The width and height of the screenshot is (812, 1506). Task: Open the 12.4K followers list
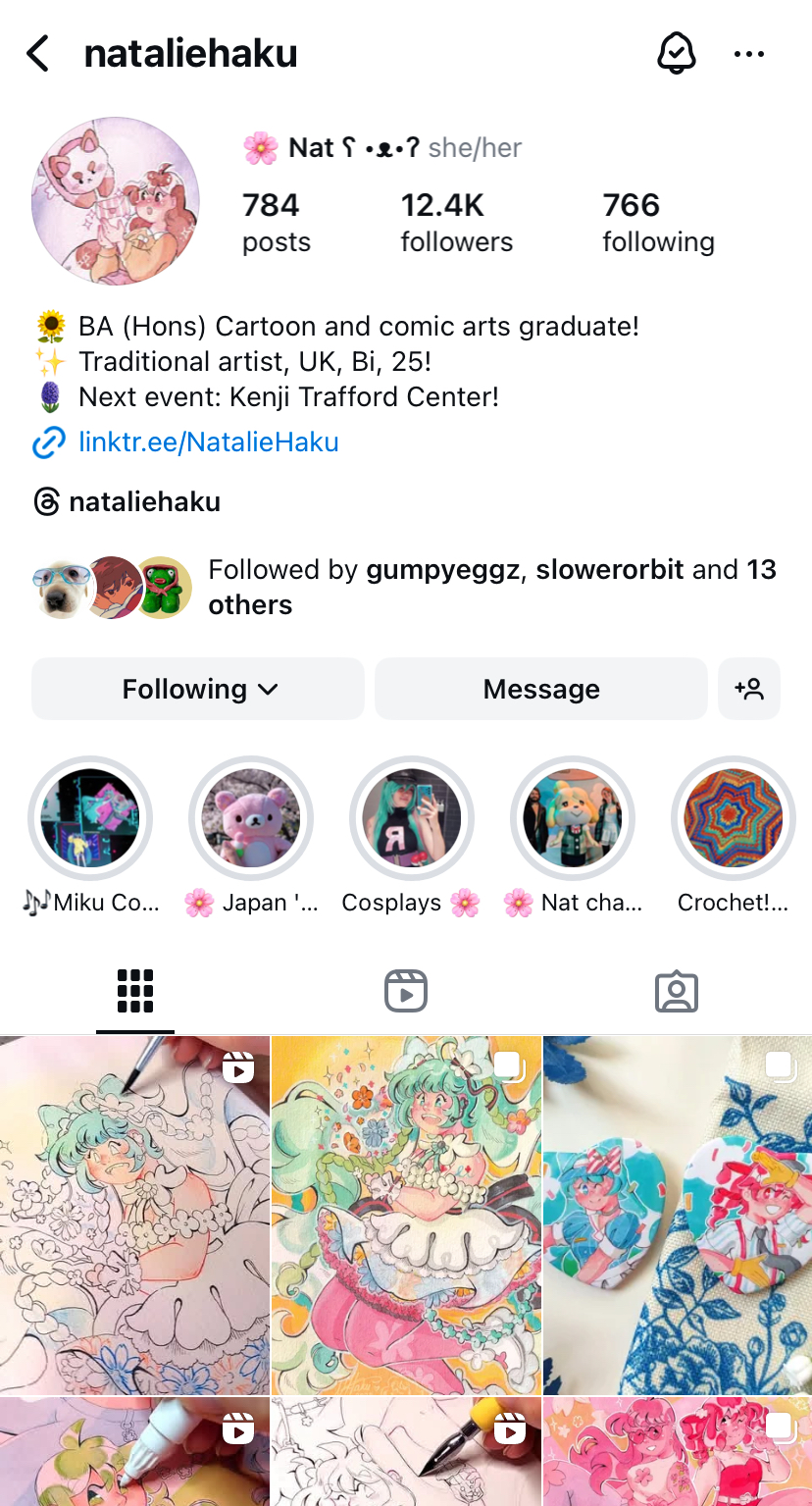tap(456, 223)
